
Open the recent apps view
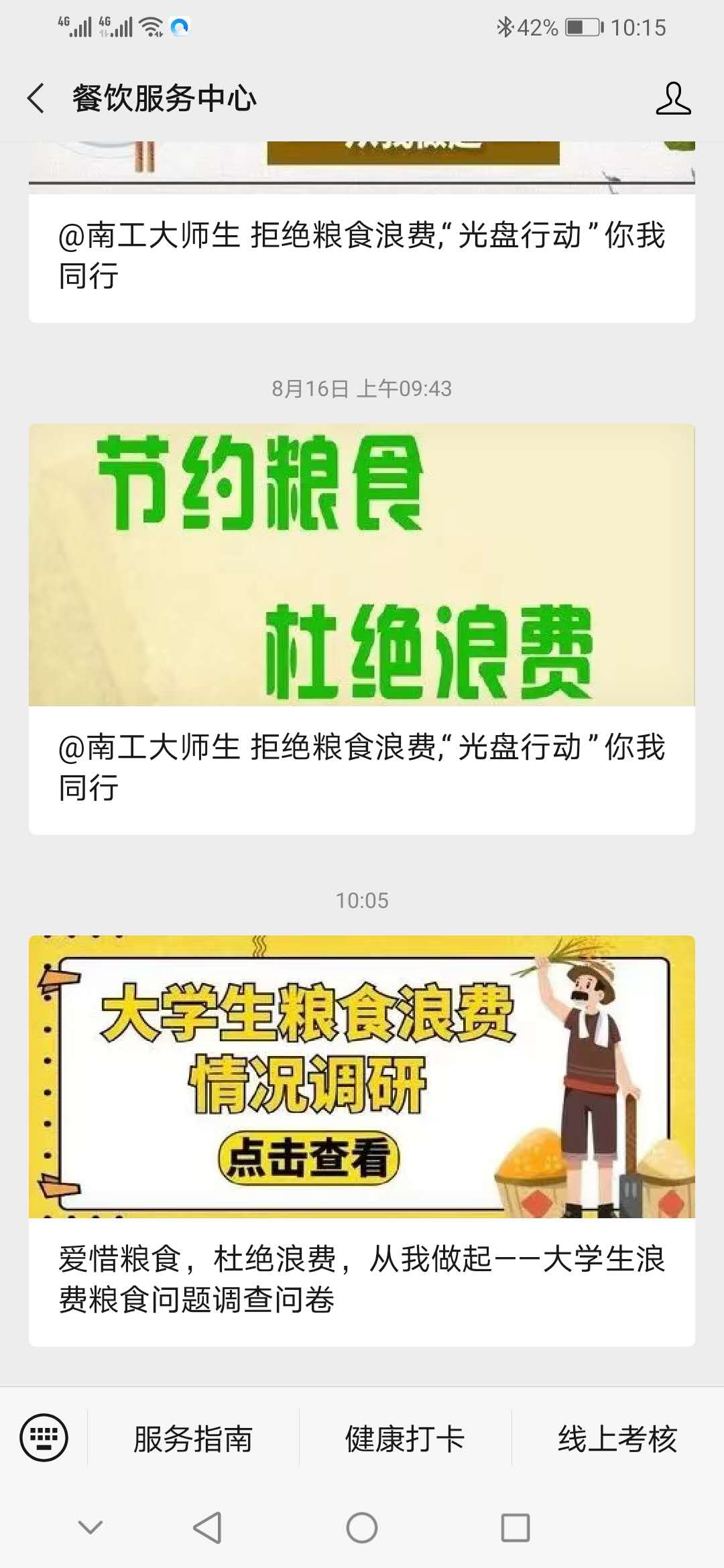click(516, 1528)
